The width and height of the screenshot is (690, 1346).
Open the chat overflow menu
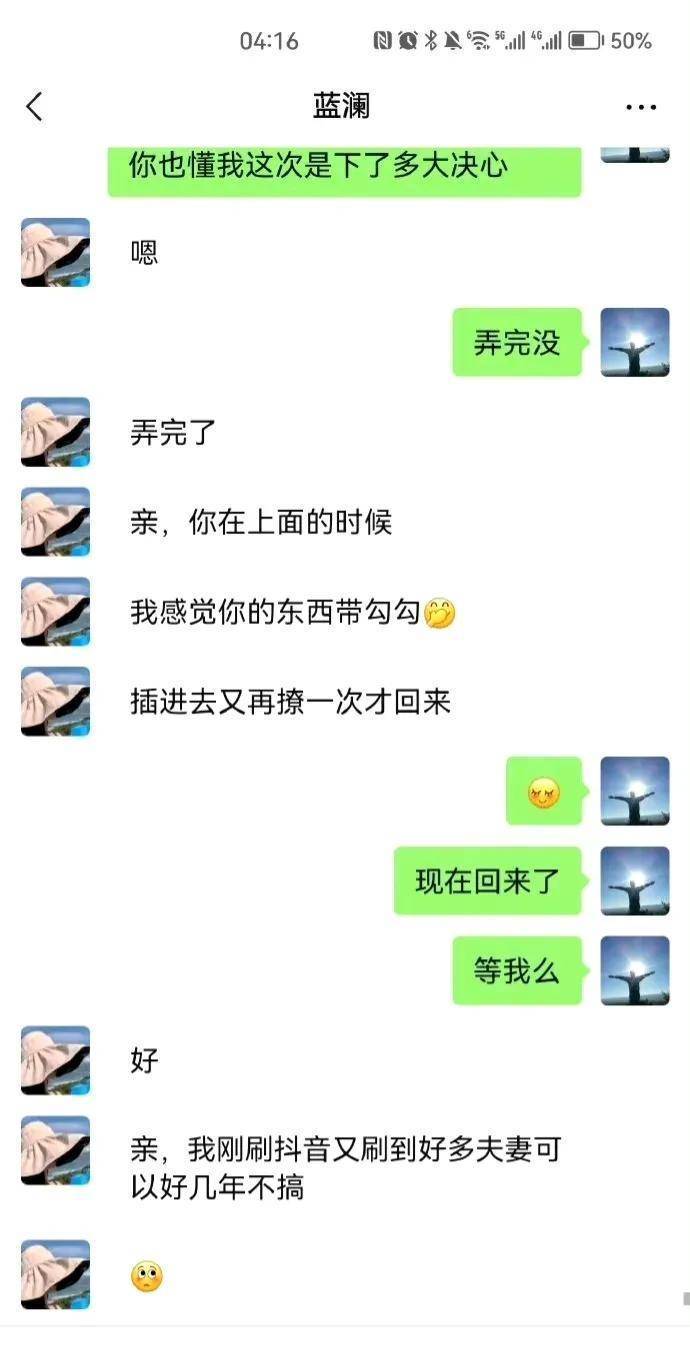point(640,107)
